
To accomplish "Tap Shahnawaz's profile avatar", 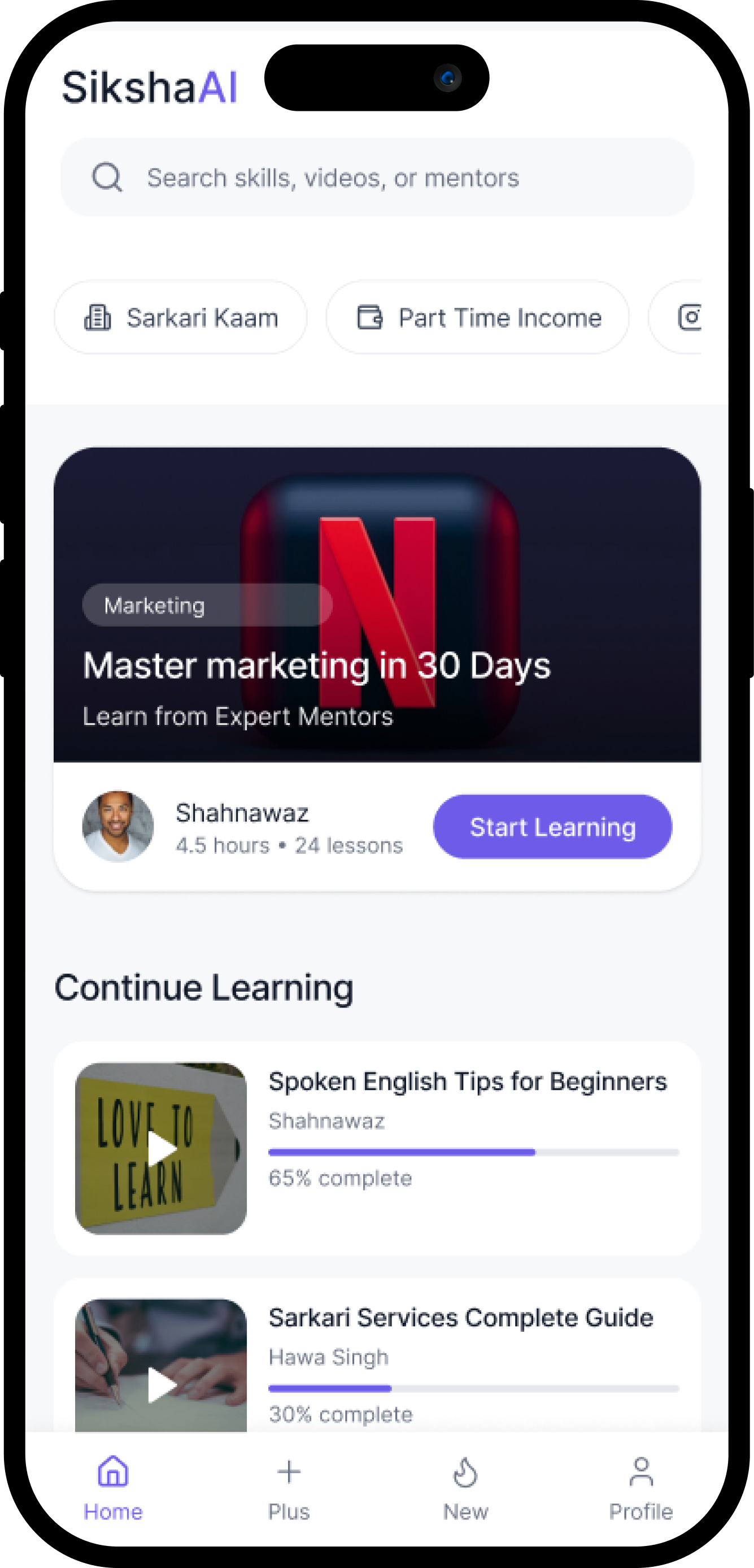I will (117, 826).
